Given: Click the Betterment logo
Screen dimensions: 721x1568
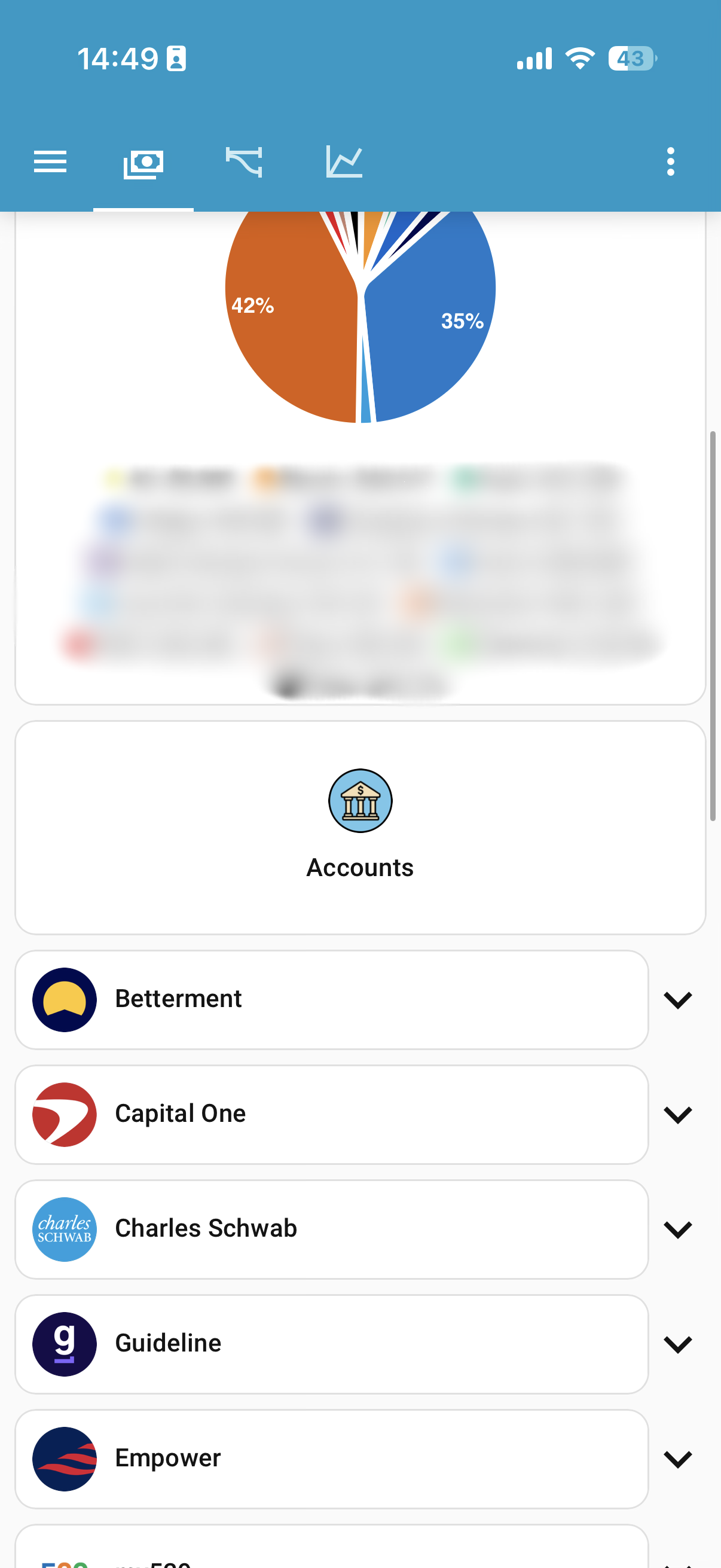Looking at the screenshot, I should pos(65,998).
